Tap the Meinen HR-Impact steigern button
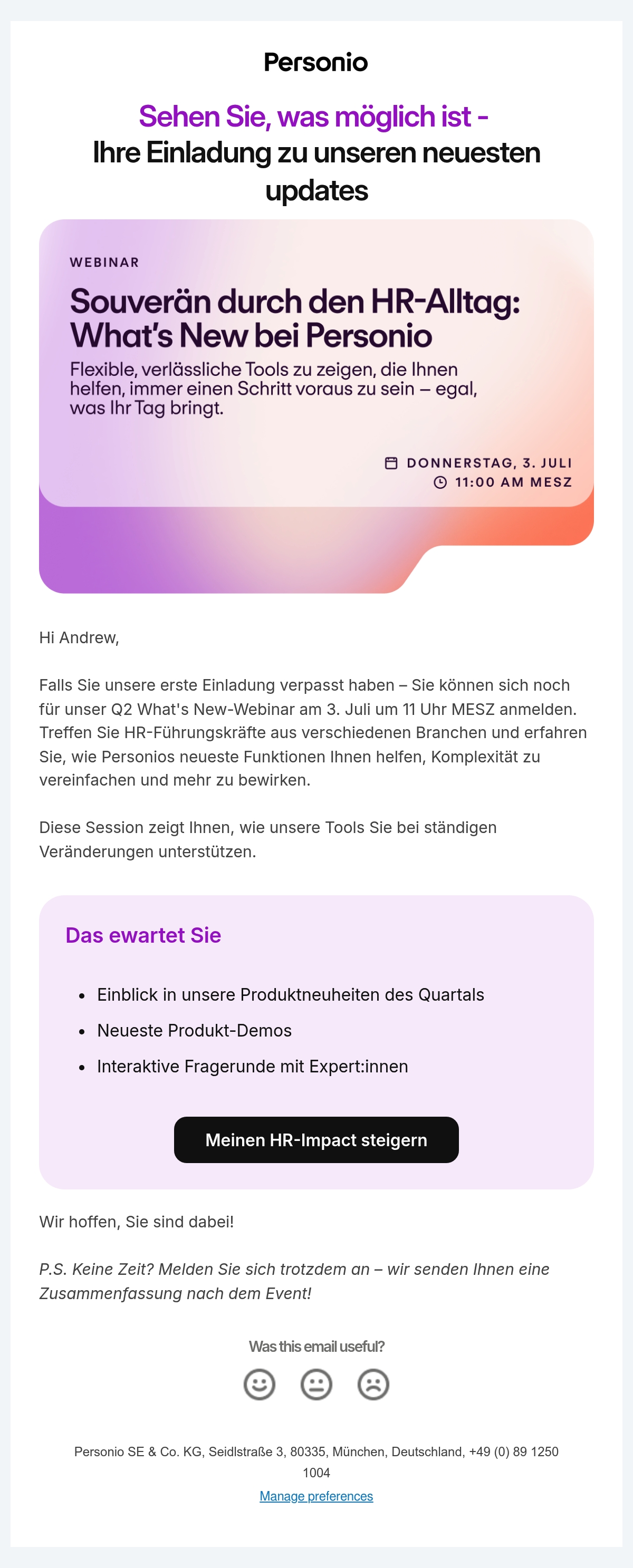633x1568 pixels. tap(316, 1139)
